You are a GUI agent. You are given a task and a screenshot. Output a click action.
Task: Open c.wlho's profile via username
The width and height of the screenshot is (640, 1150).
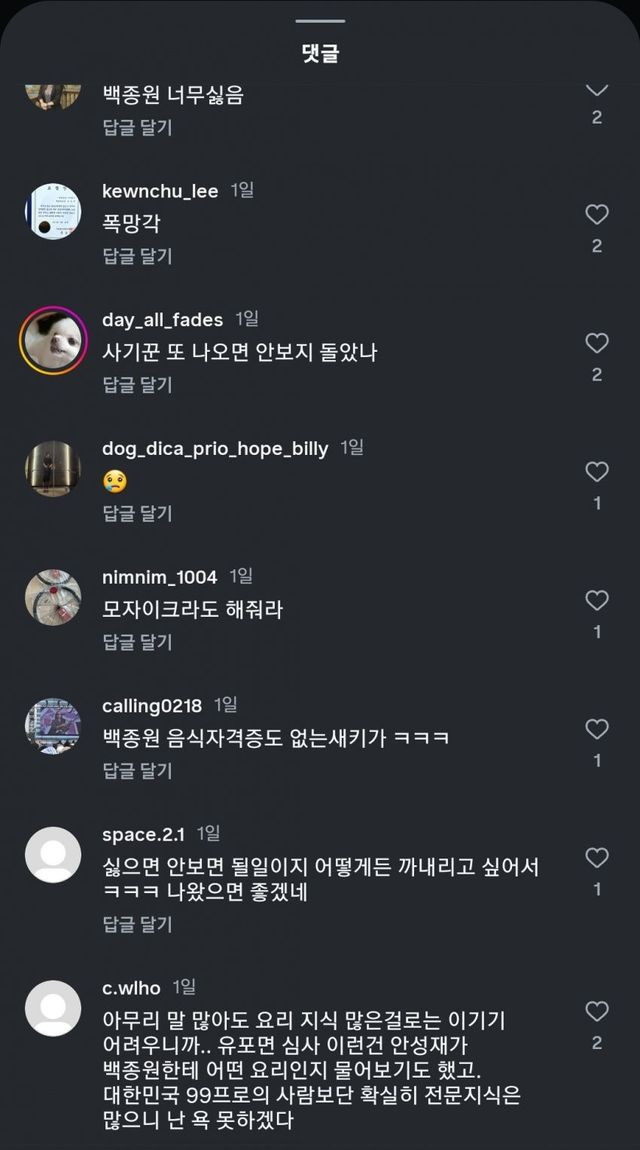[131, 988]
